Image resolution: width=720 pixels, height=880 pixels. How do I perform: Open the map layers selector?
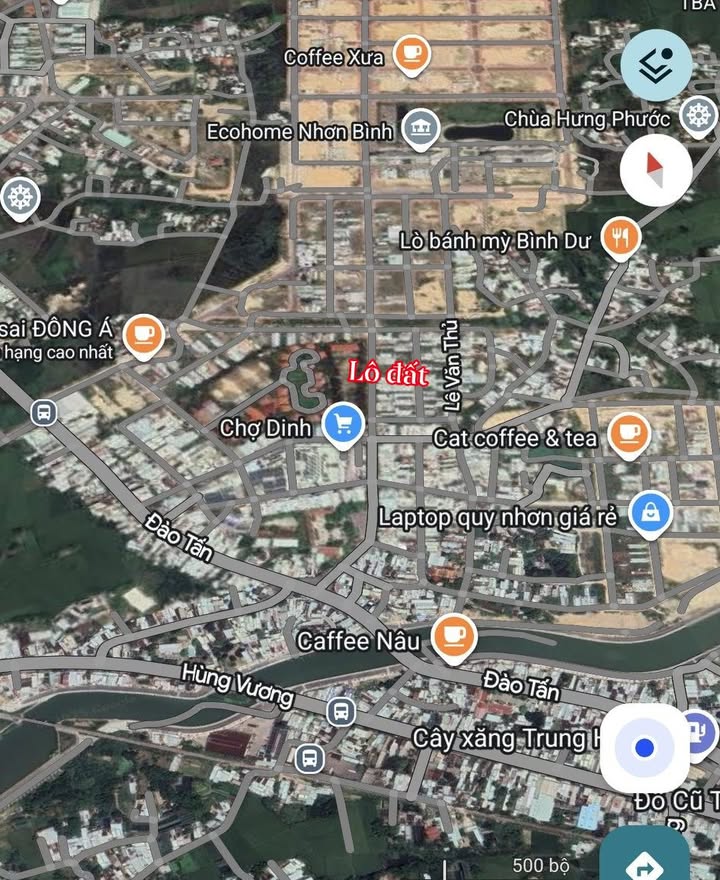pyautogui.click(x=656, y=66)
